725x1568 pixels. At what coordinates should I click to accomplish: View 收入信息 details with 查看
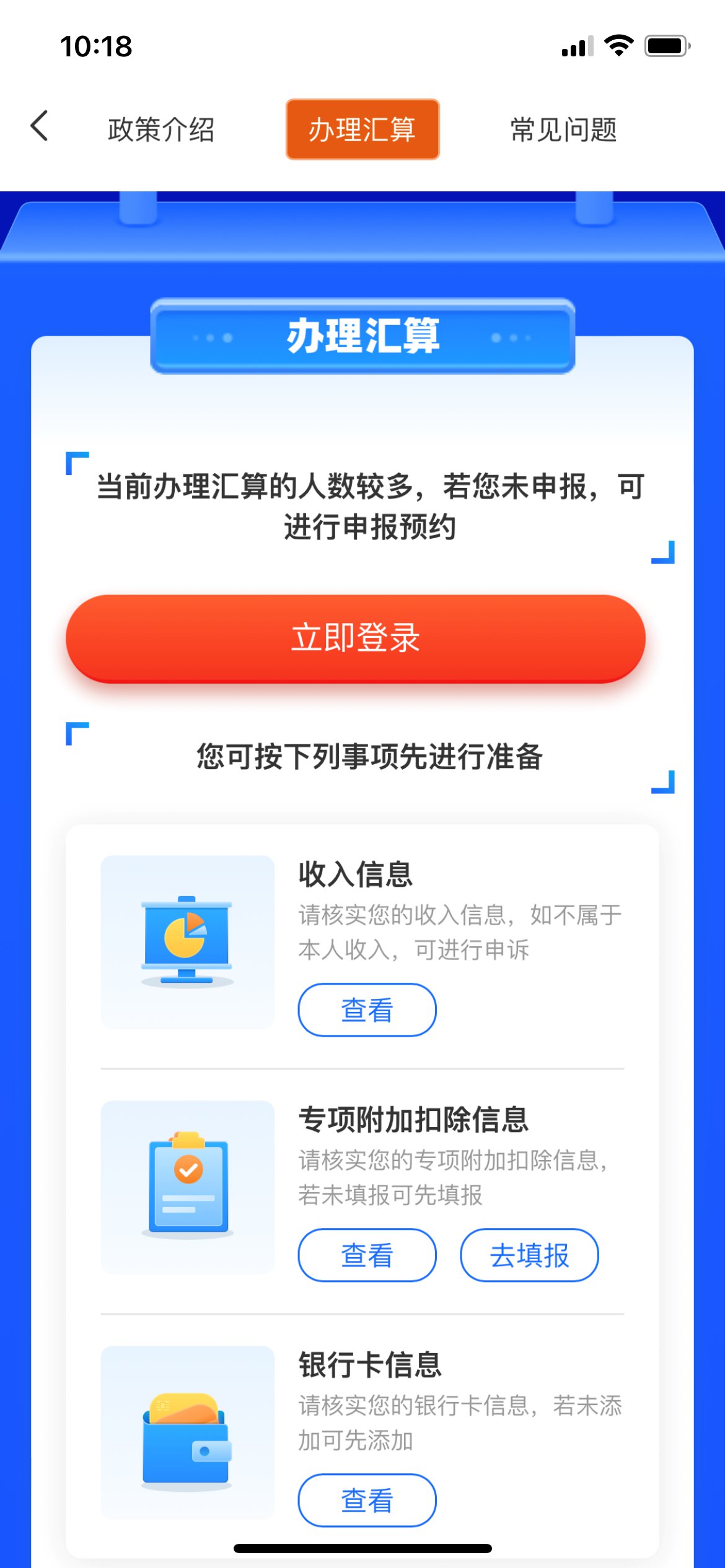click(x=367, y=1010)
